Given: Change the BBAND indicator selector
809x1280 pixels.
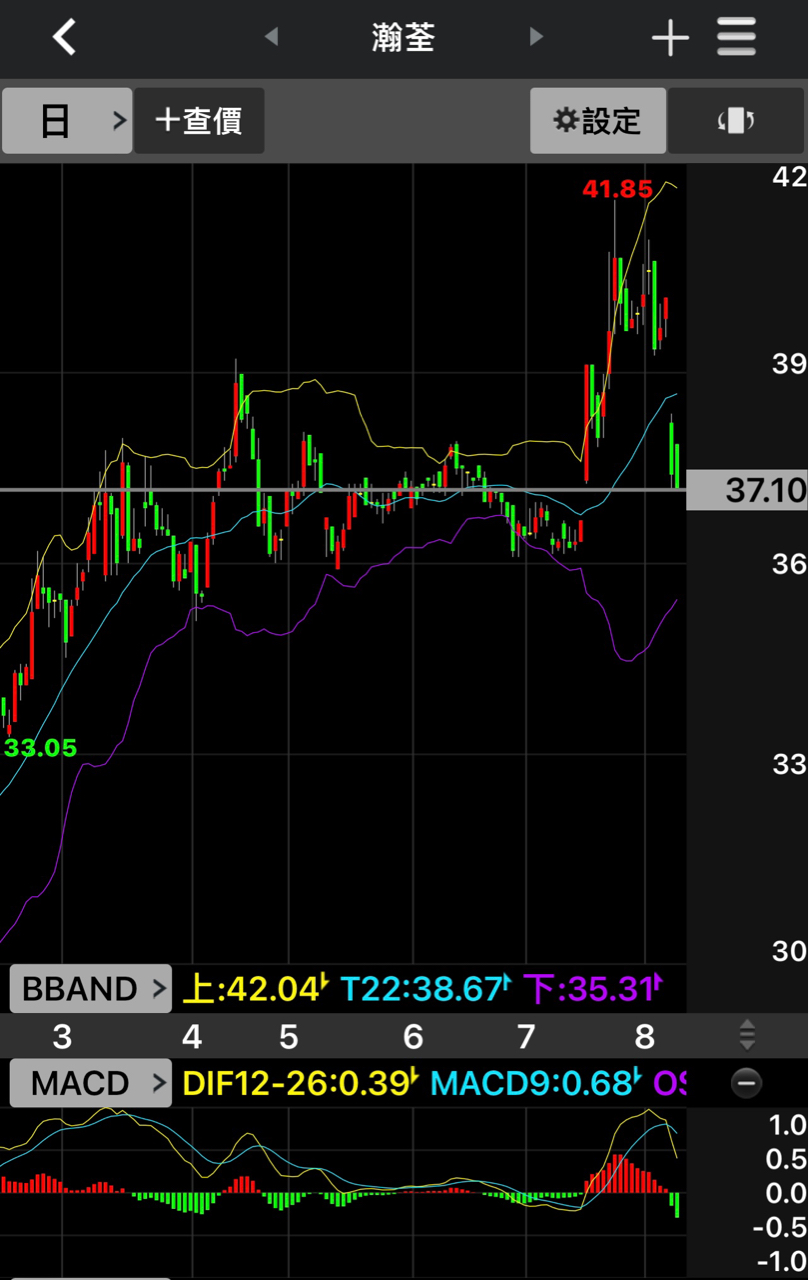Looking at the screenshot, I should click(90, 989).
